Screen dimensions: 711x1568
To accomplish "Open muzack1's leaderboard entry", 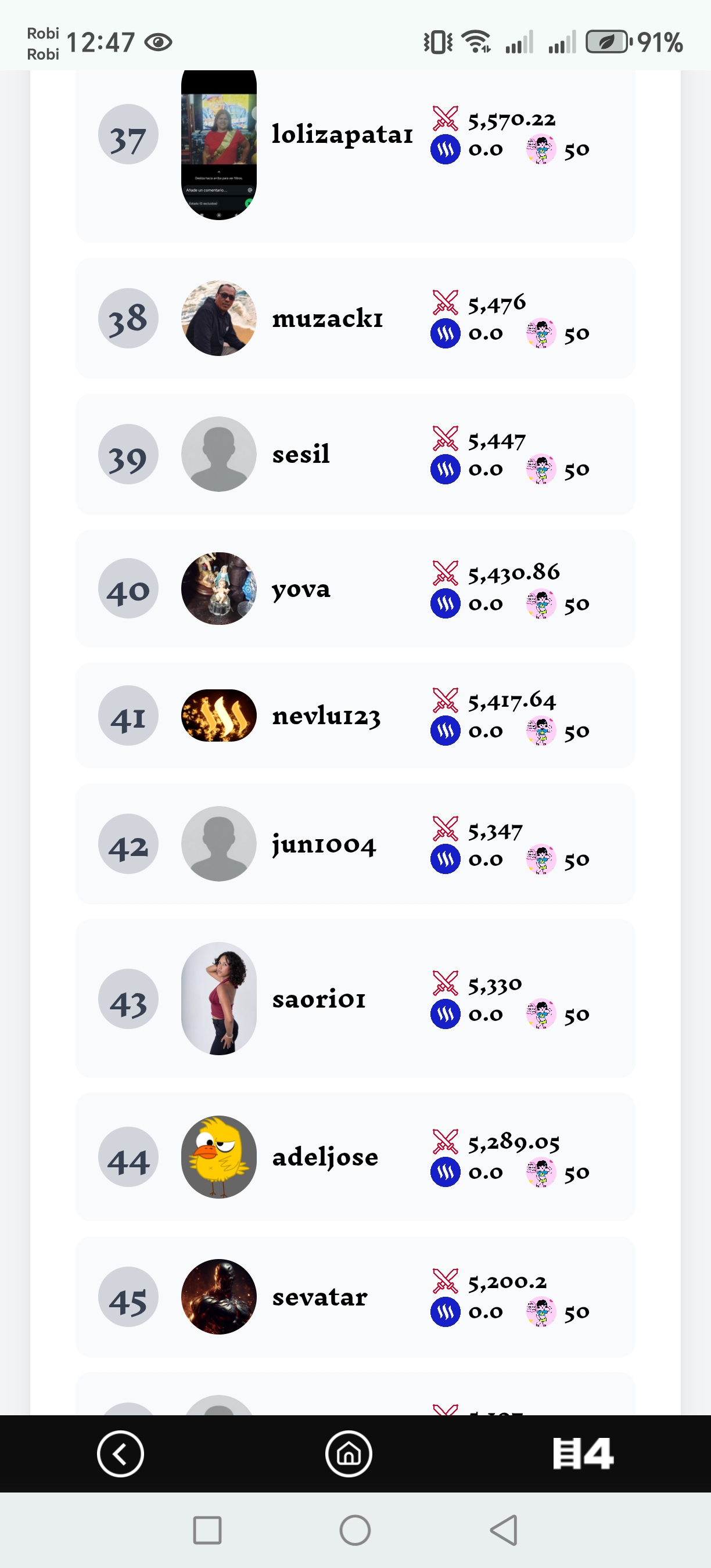I will (x=355, y=318).
